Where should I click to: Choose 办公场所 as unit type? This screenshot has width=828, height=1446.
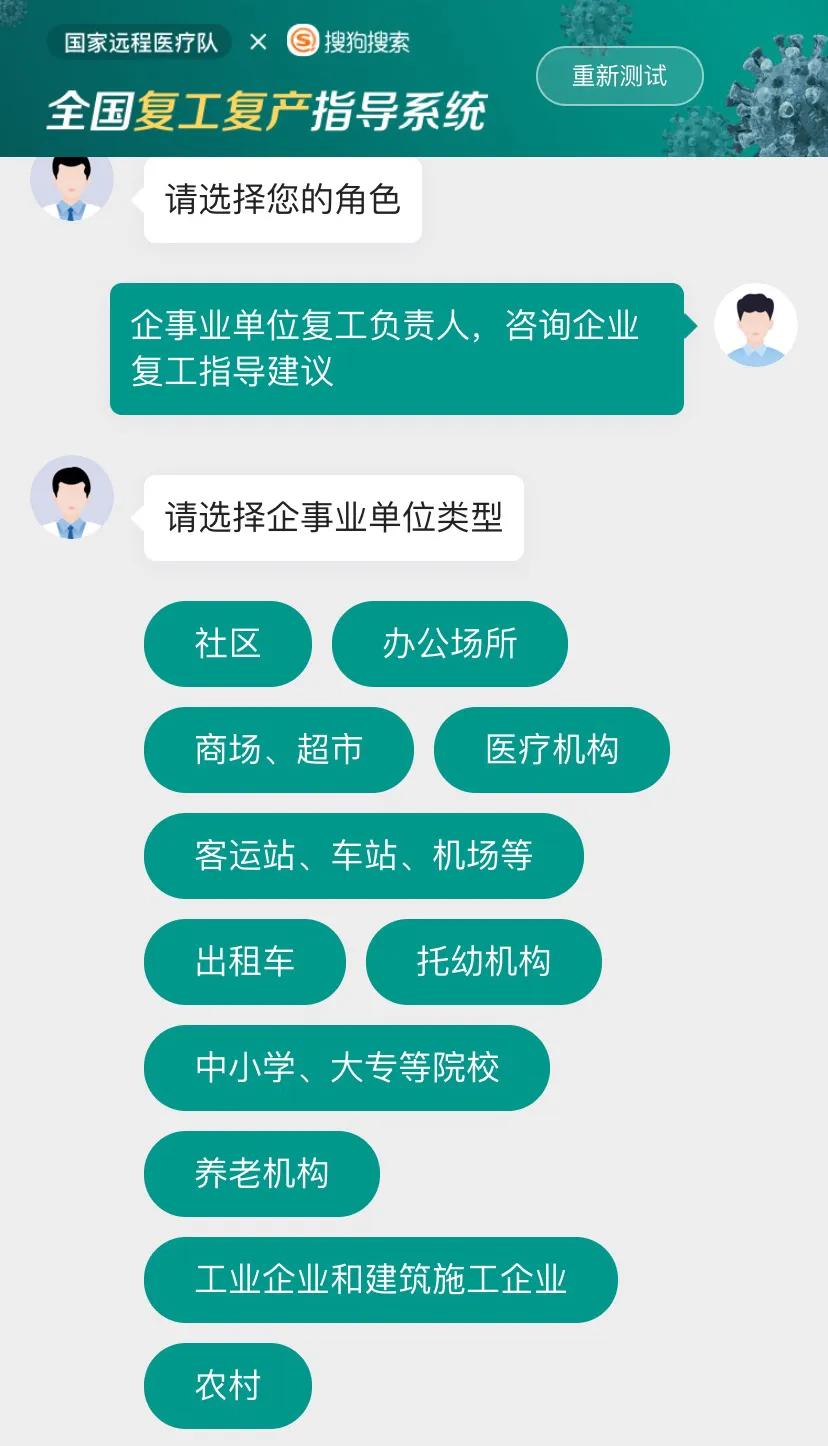[x=450, y=644]
